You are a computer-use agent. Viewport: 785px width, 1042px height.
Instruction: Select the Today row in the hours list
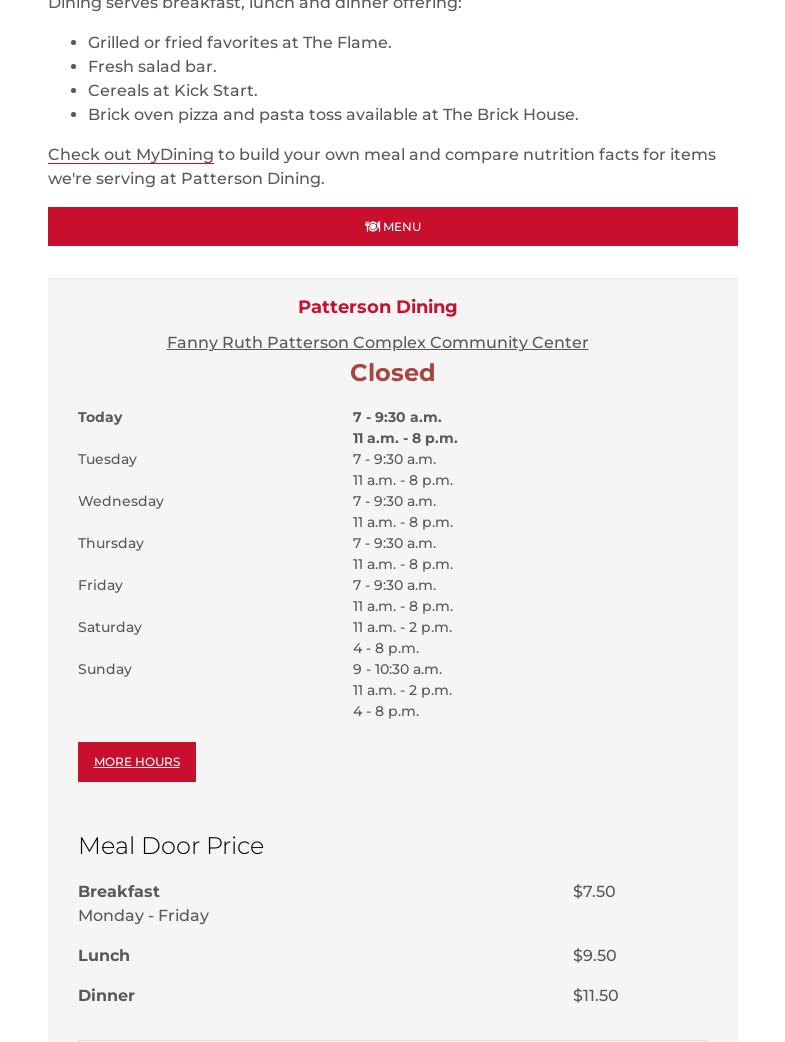click(x=100, y=417)
